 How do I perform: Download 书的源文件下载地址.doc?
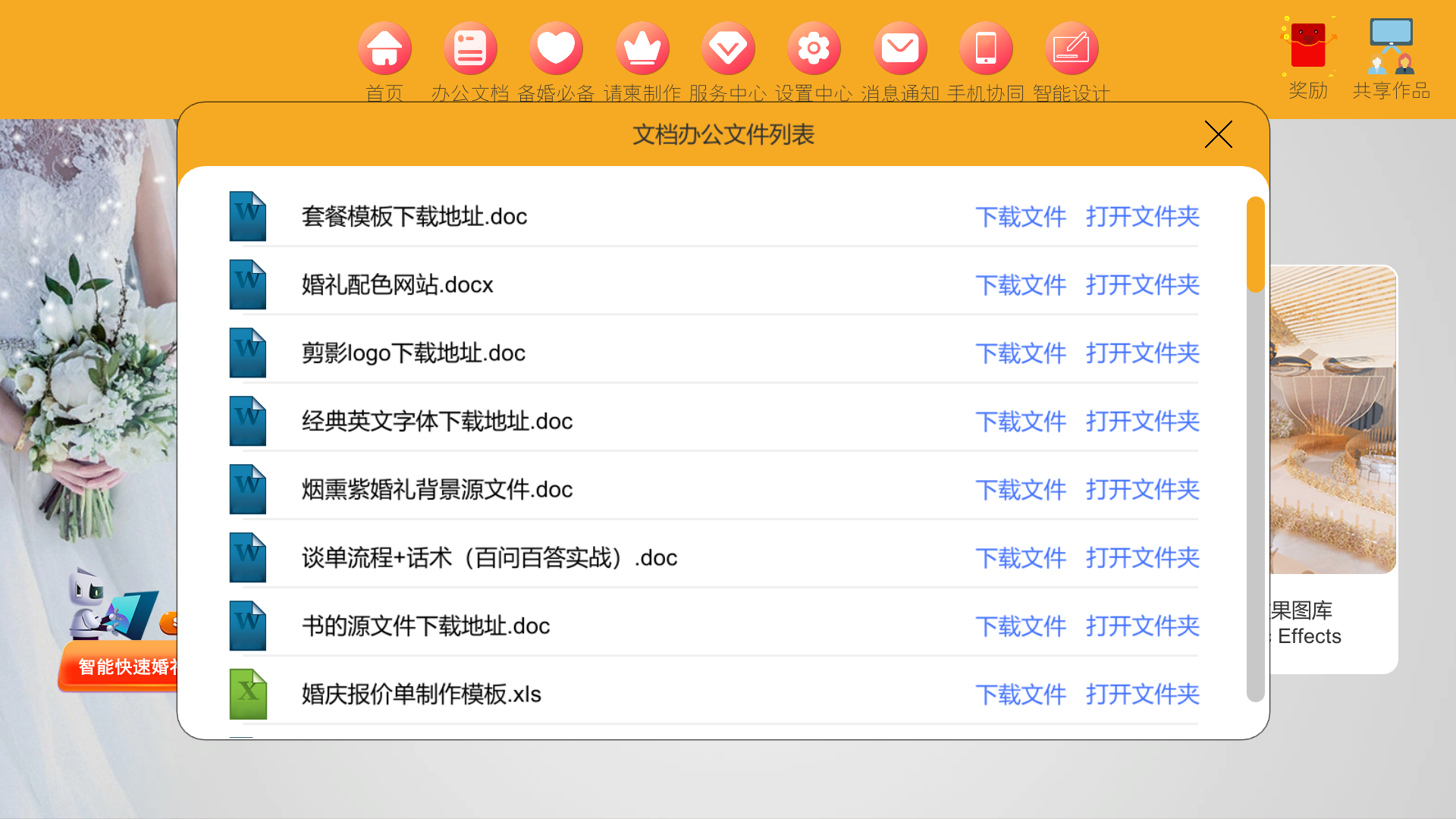(x=1020, y=626)
